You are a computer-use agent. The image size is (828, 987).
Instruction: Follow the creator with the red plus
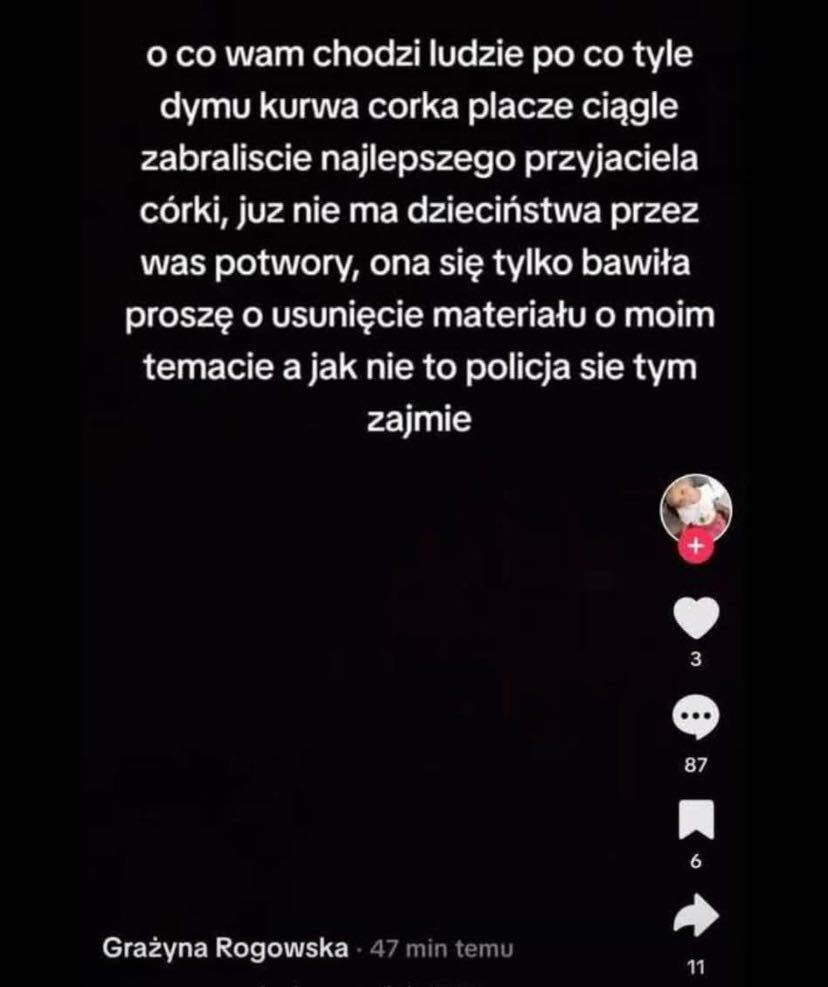click(697, 547)
